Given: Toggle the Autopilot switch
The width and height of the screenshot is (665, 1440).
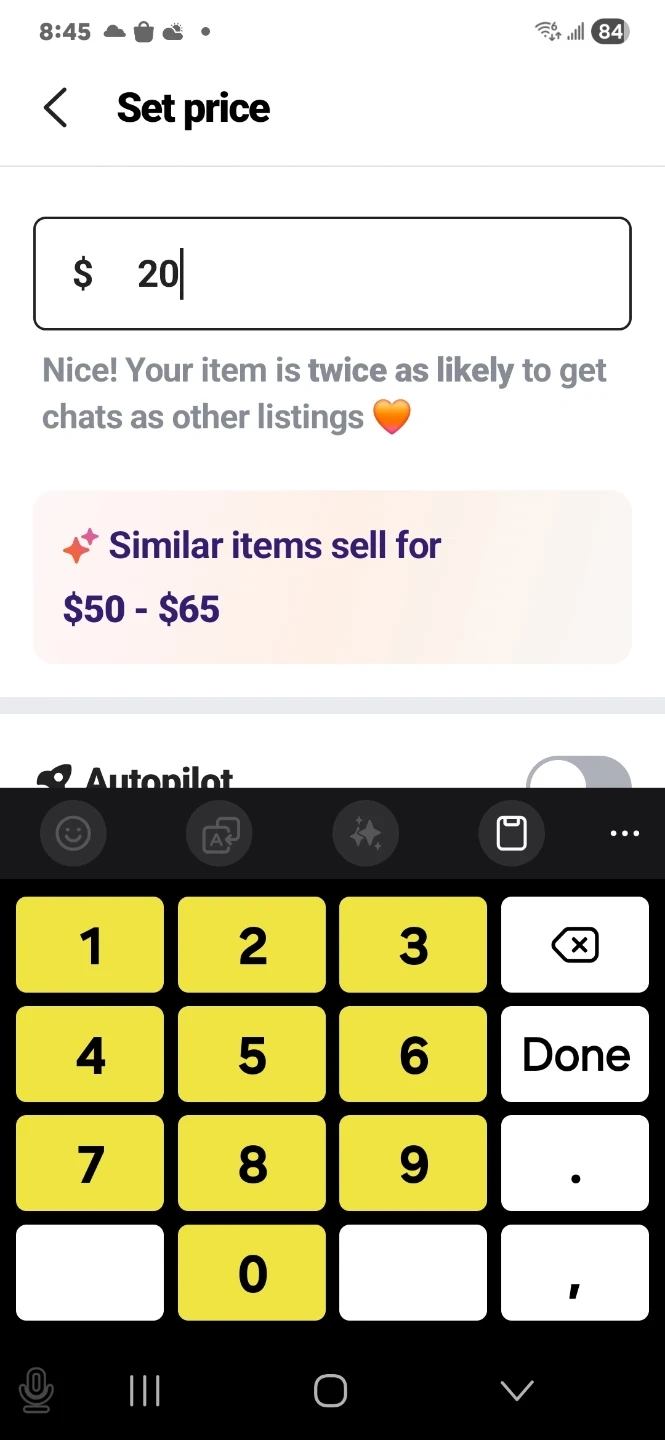Looking at the screenshot, I should tap(578, 774).
